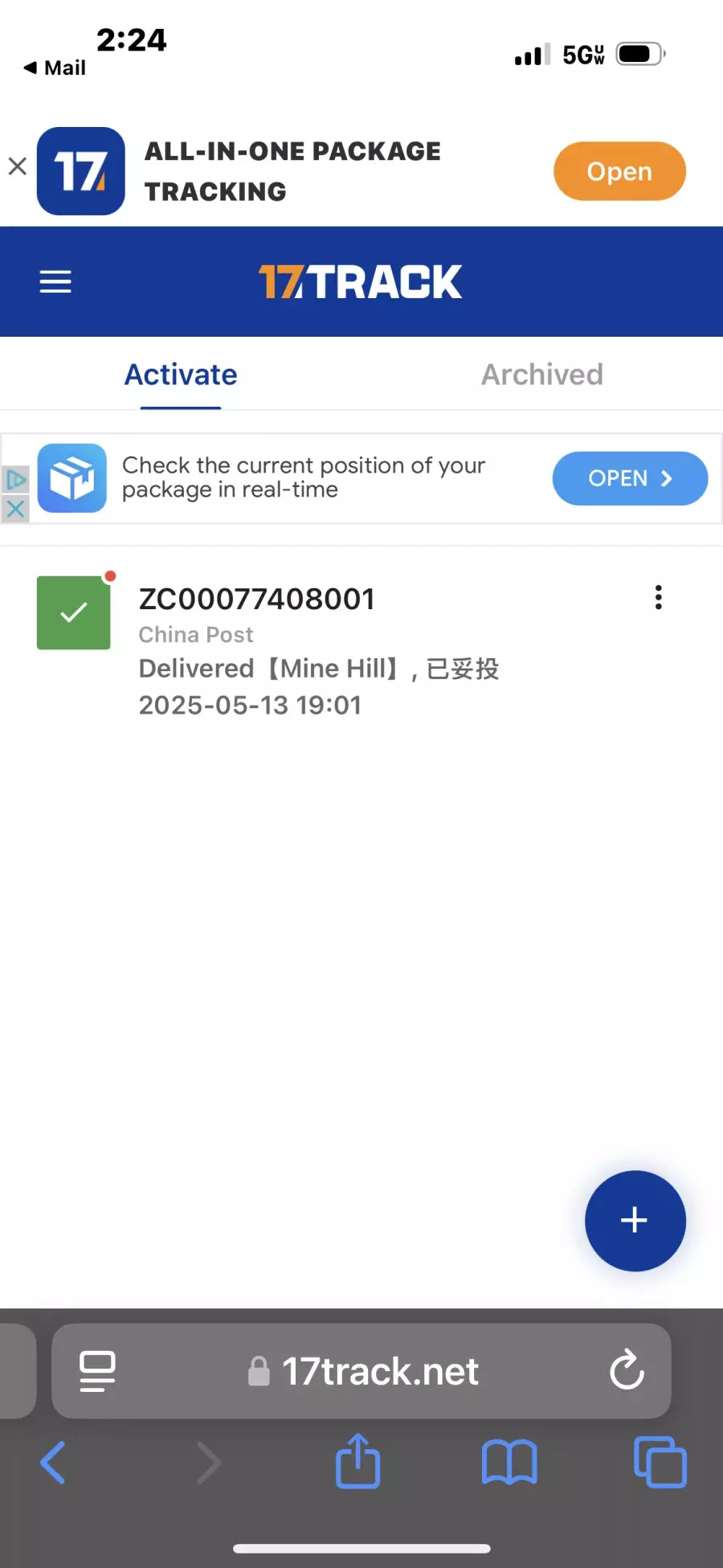The height and width of the screenshot is (1568, 723).
Task: Go back to the previous page in Safari
Action: pyautogui.click(x=53, y=1462)
